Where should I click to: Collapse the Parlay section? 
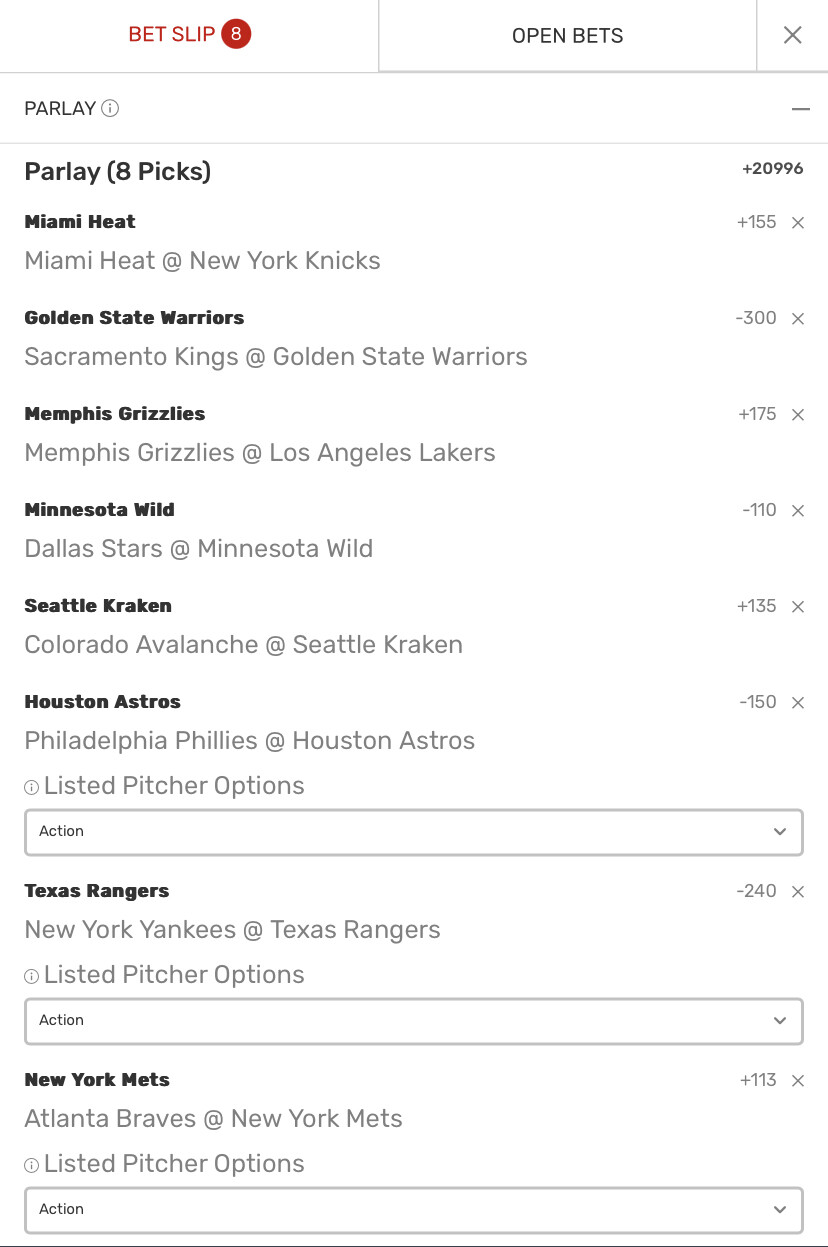pyautogui.click(x=800, y=108)
